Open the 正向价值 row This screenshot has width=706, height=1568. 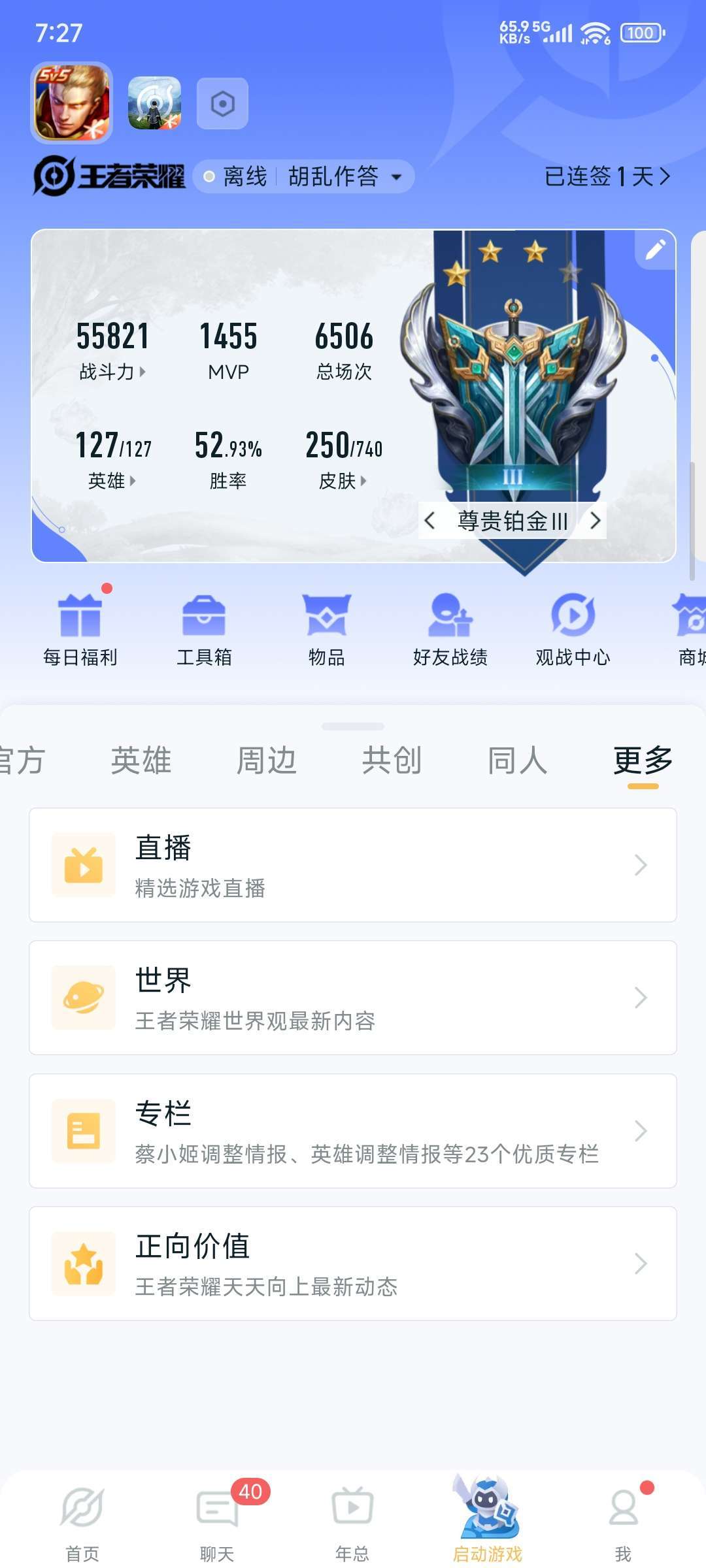pyautogui.click(x=353, y=1264)
